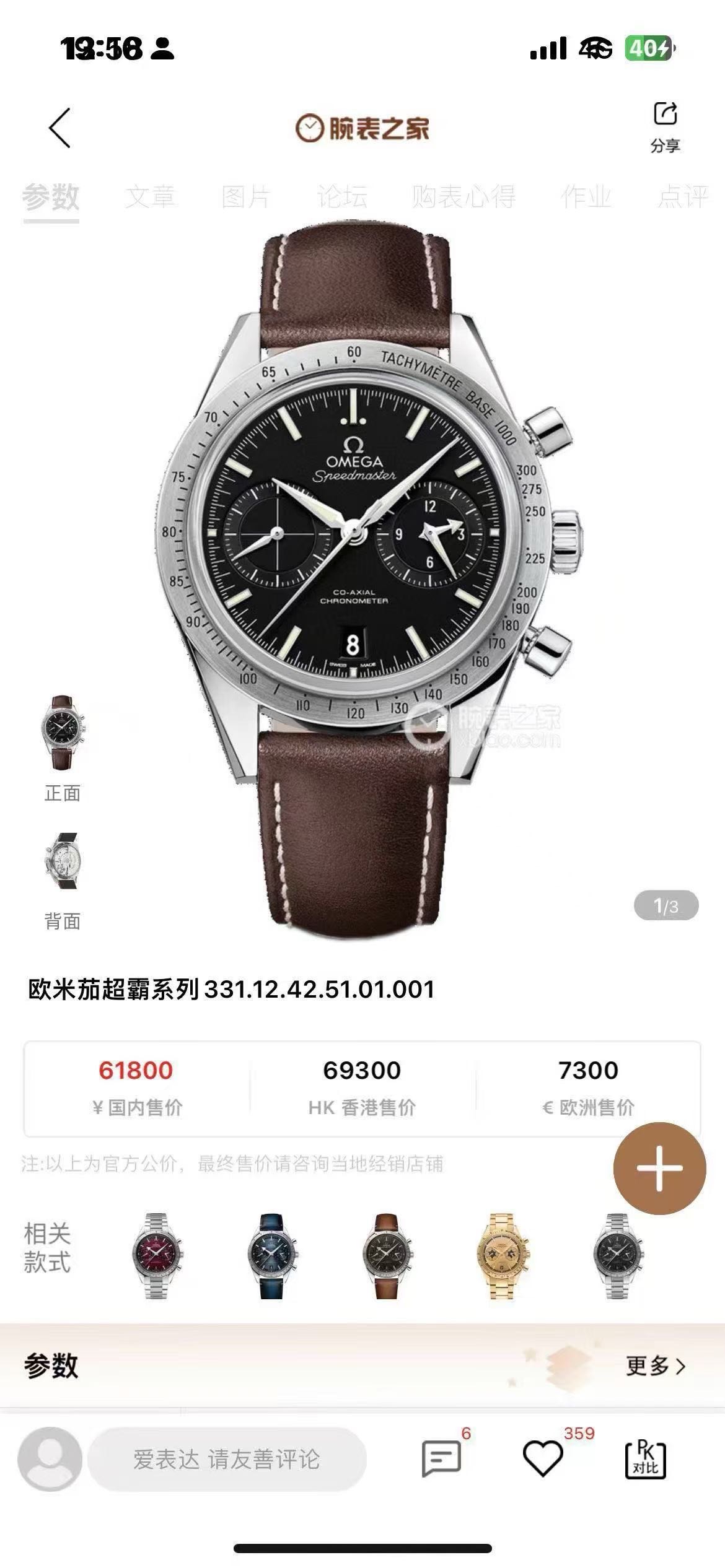Select the 正面 front view thumbnail
Viewport: 725px width, 1568px height.
click(62, 733)
